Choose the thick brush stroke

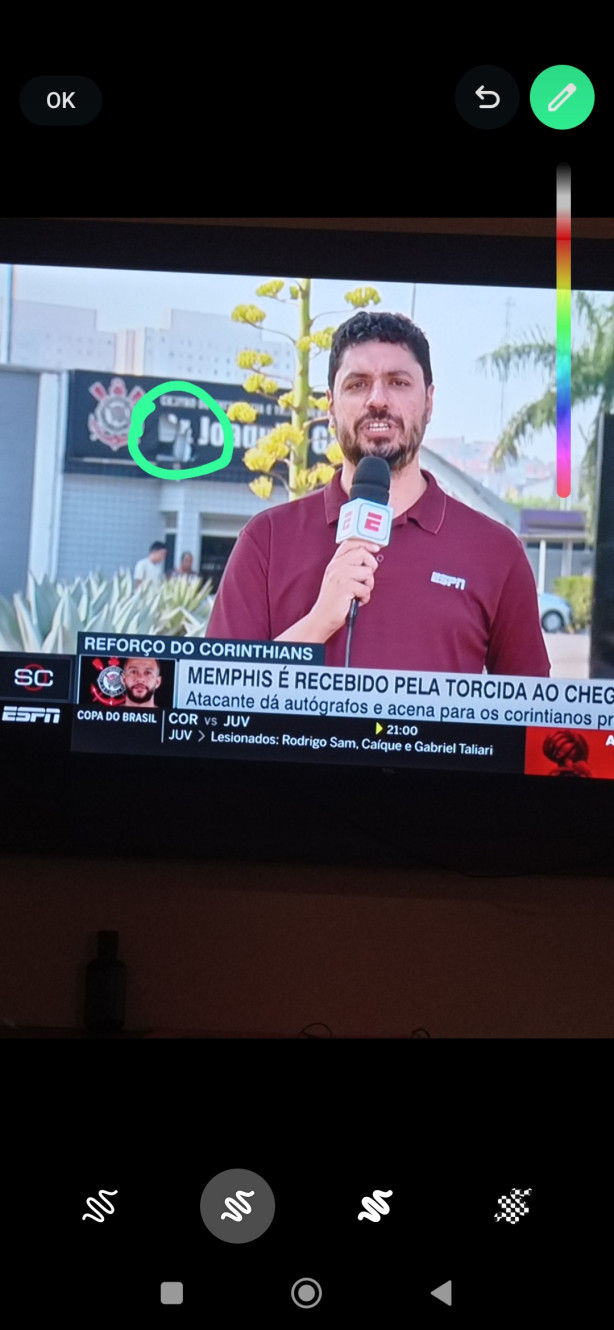pos(375,1206)
